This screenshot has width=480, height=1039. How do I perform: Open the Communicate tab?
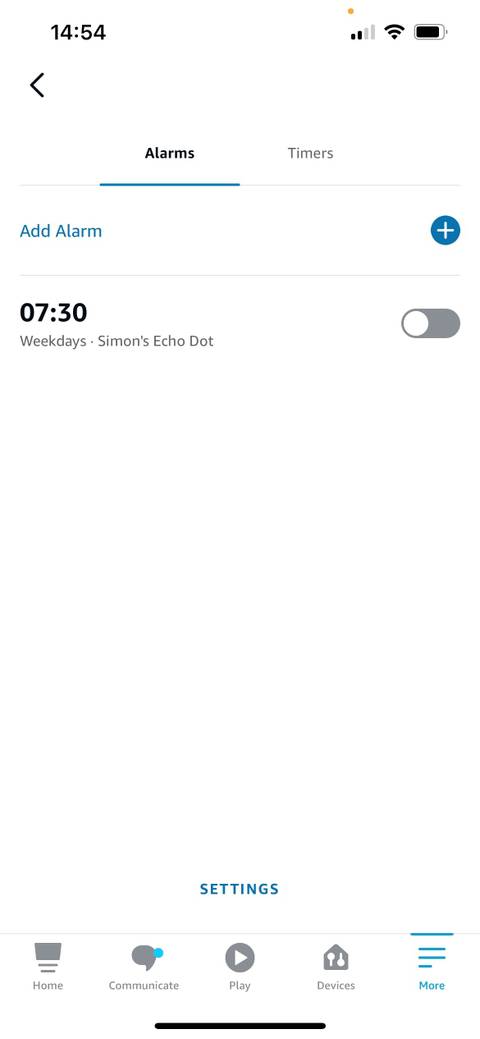coord(144,966)
